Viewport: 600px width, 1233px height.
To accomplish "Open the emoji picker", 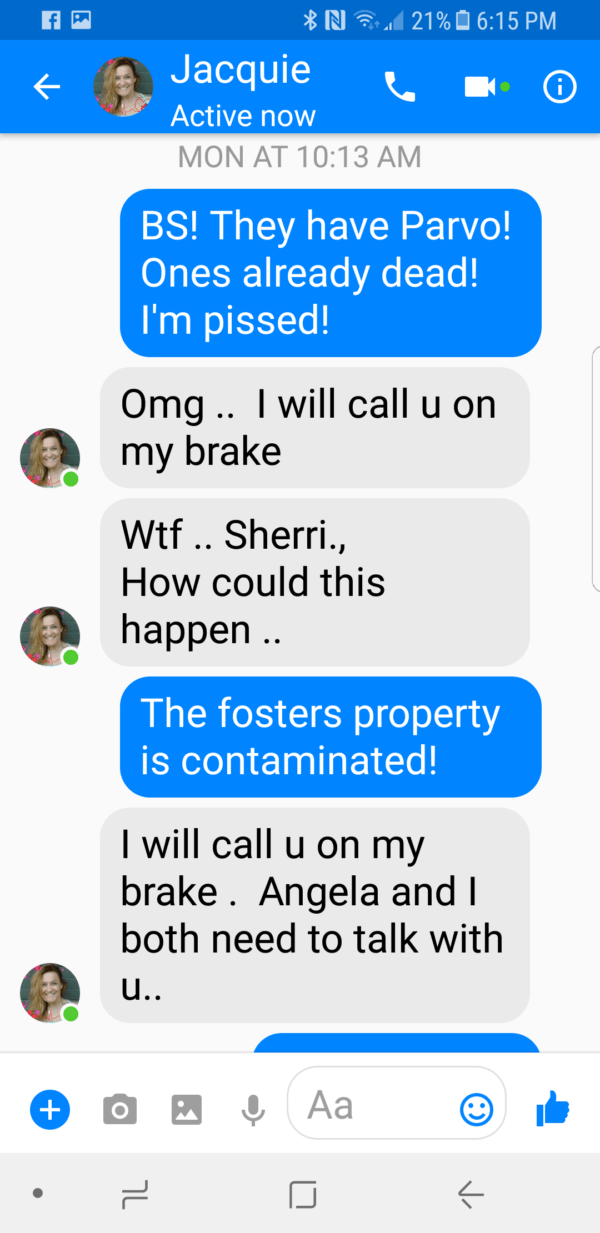I will [x=476, y=1108].
